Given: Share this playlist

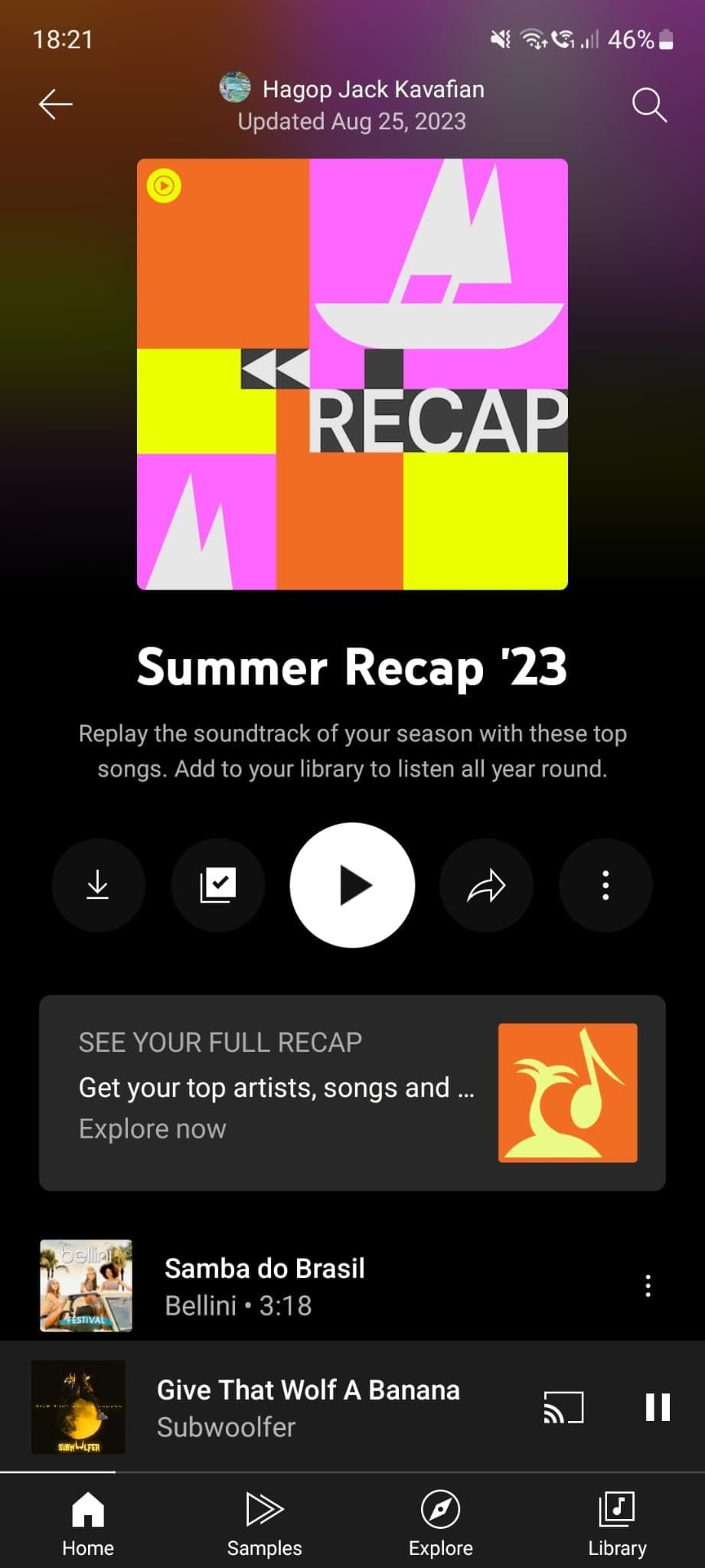Looking at the screenshot, I should pyautogui.click(x=486, y=885).
